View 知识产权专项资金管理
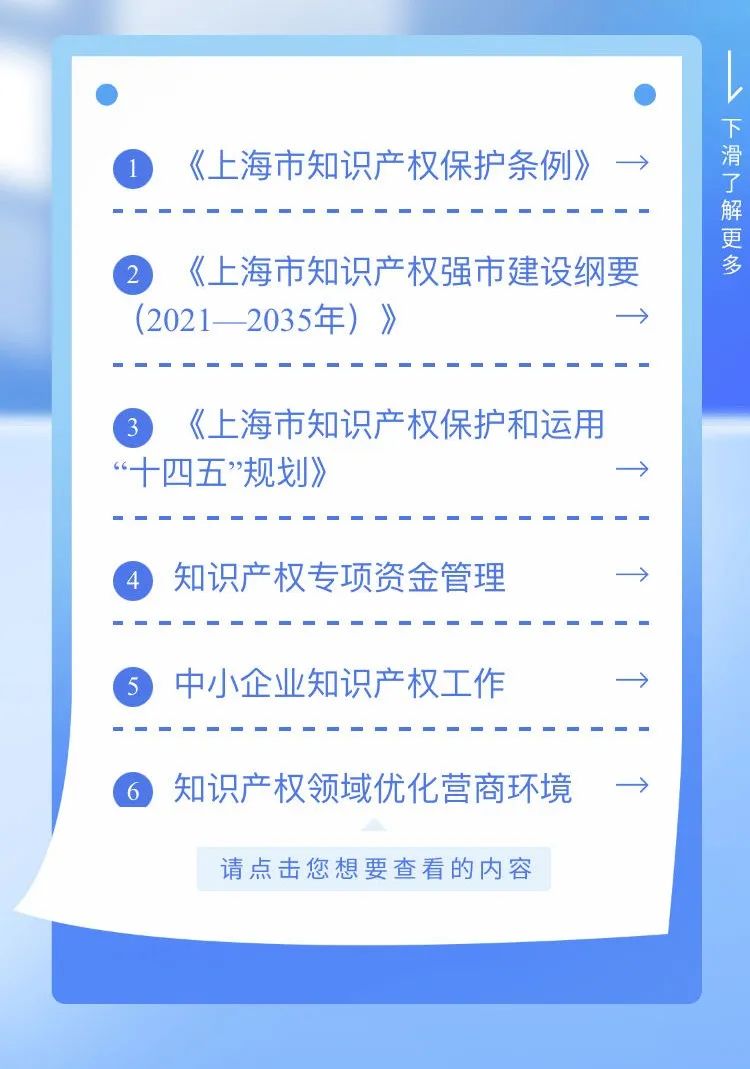The height and width of the screenshot is (1069, 750). 340,577
